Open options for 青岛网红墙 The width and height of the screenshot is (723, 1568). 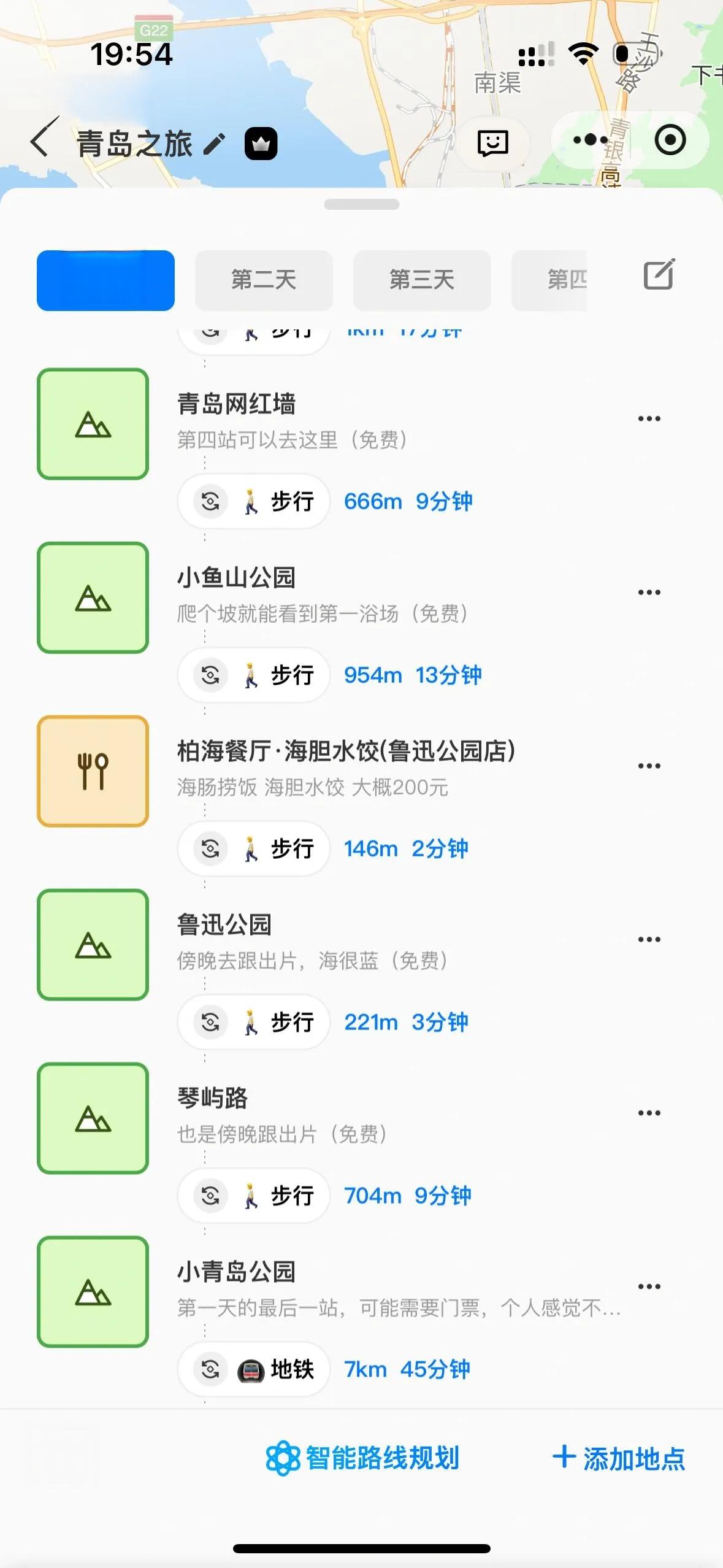pos(649,419)
